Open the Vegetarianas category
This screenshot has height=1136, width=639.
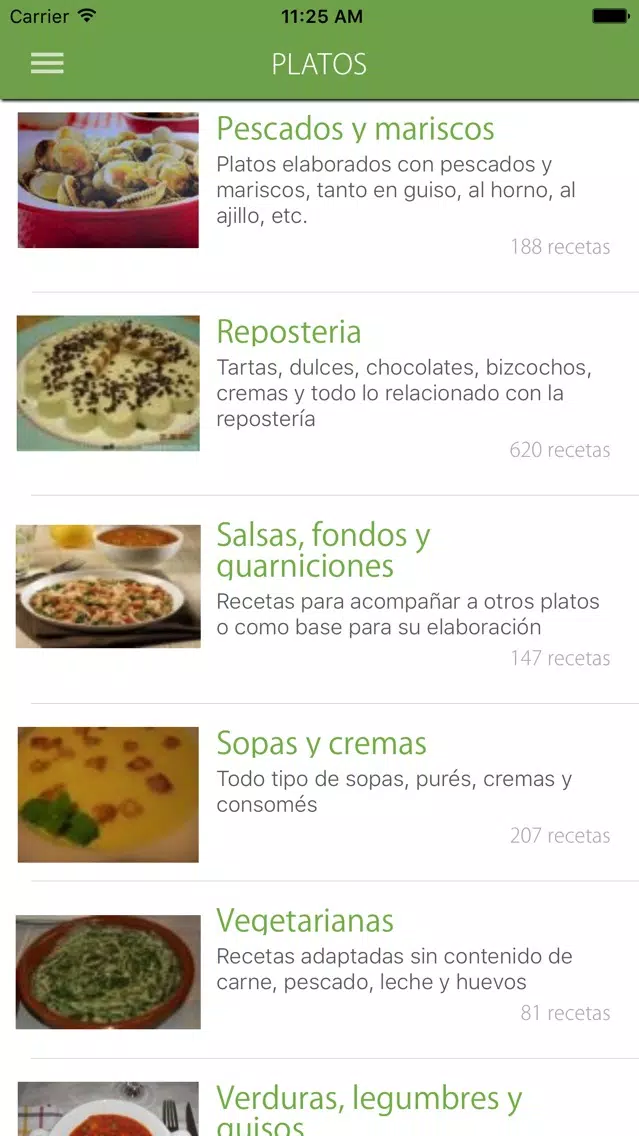pyautogui.click(x=305, y=921)
